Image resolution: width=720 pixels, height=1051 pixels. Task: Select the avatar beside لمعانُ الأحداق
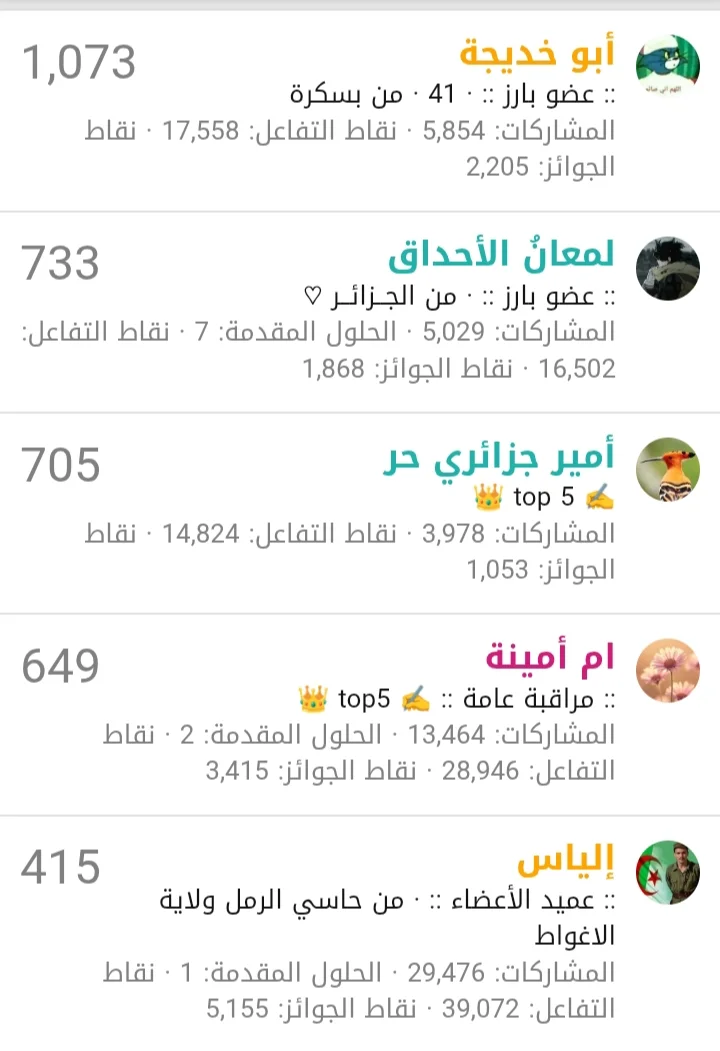pyautogui.click(x=667, y=268)
